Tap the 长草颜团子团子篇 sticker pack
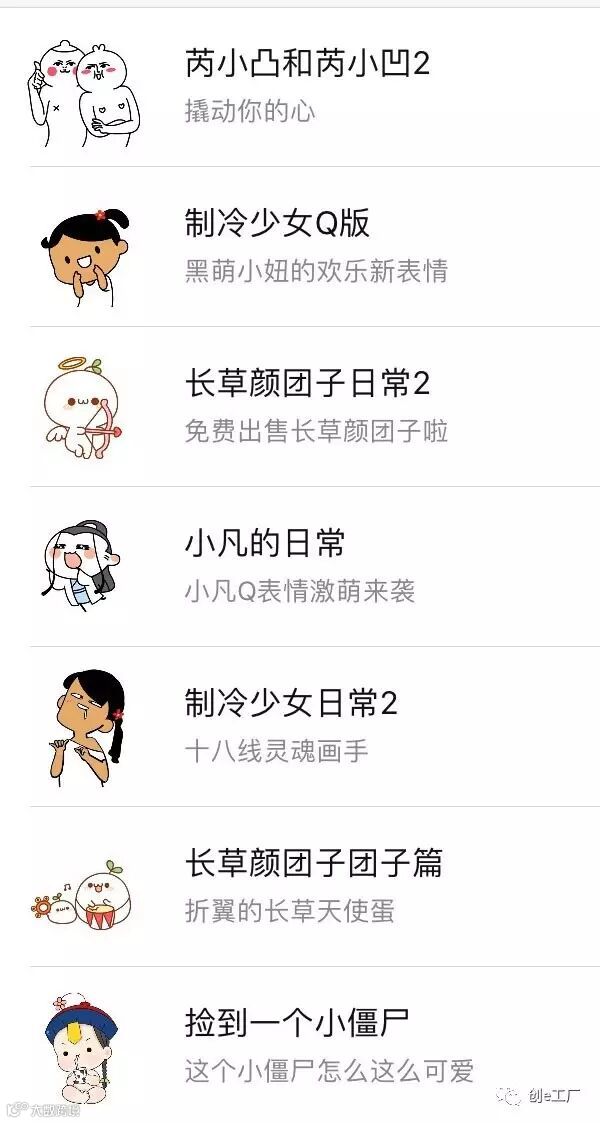This screenshot has width=600, height=1123. click(300, 886)
